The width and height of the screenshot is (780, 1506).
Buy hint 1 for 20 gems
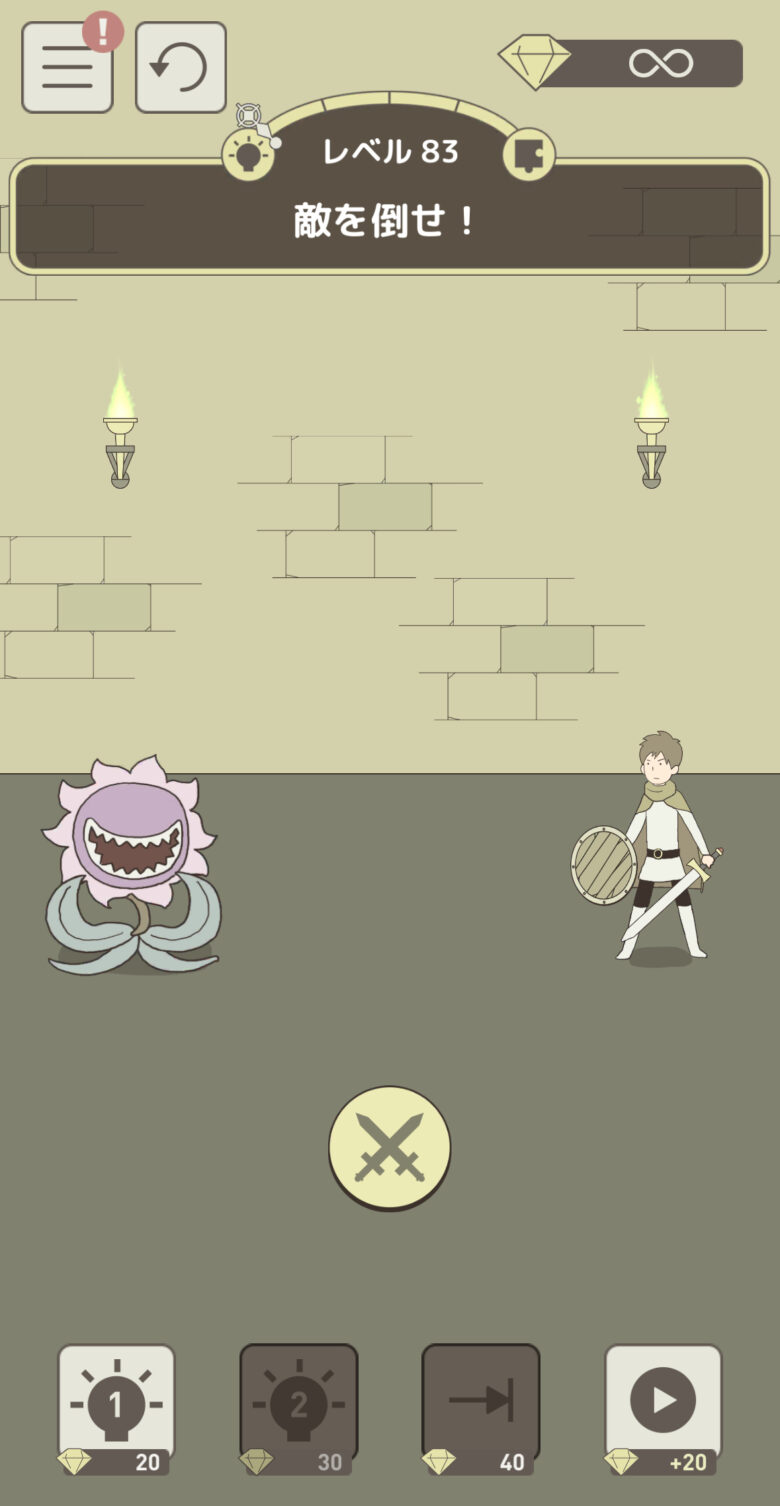116,1405
